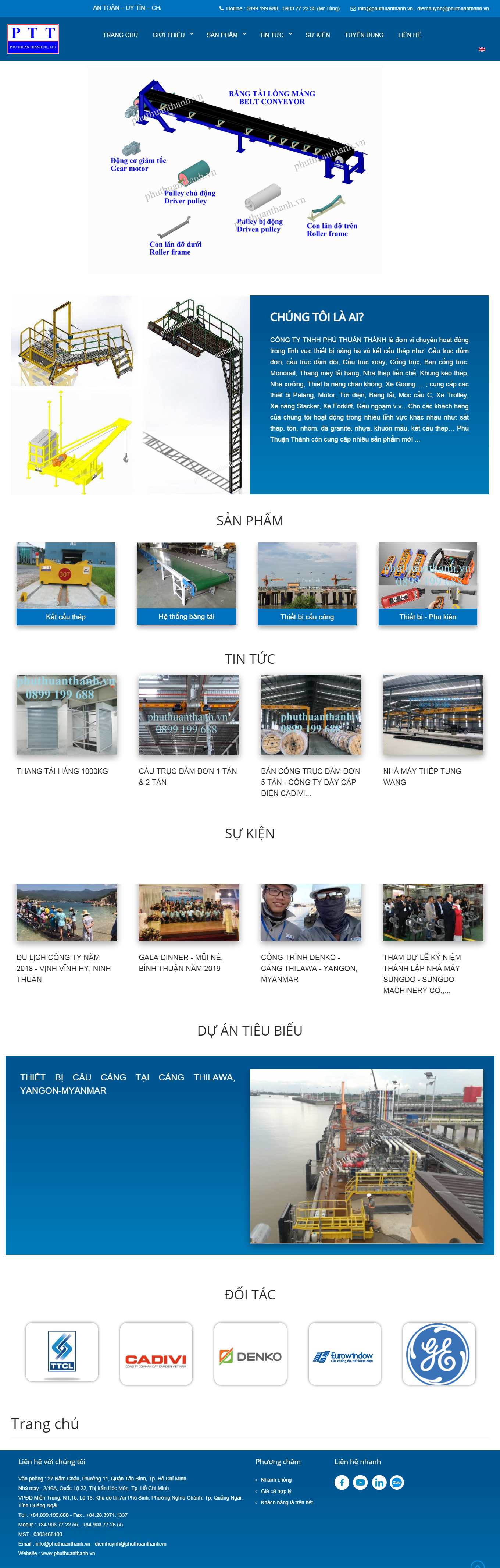Open the Hệ thống băng tải category
The image size is (500, 1568).
tap(186, 617)
